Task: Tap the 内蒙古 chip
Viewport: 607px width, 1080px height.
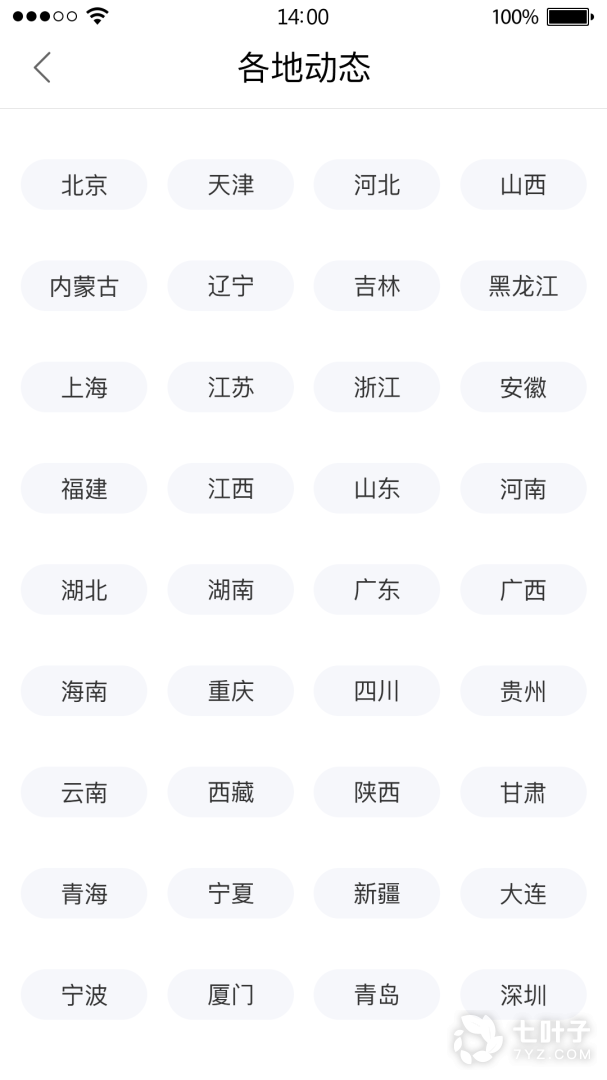Action: click(84, 287)
